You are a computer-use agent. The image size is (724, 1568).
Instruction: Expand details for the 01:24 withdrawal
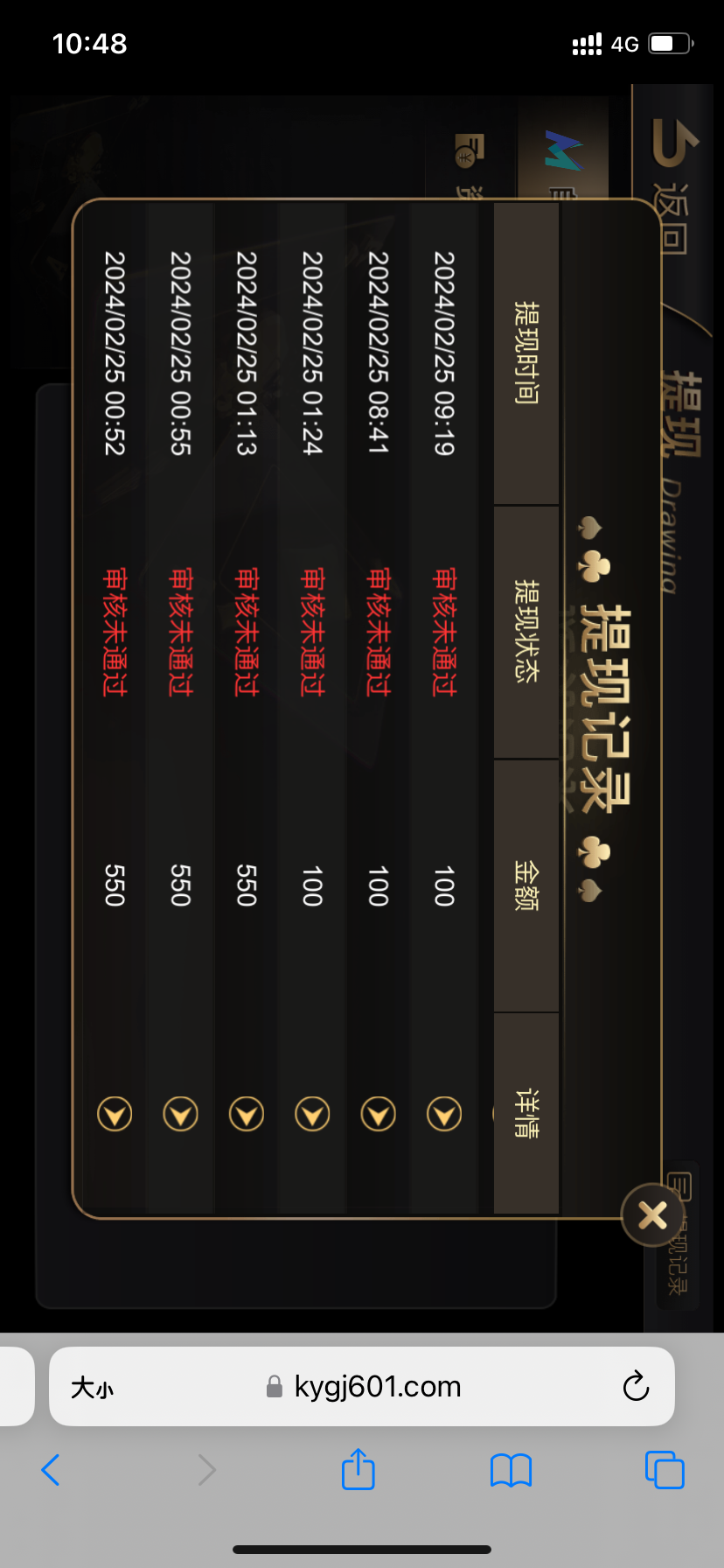tap(312, 1114)
